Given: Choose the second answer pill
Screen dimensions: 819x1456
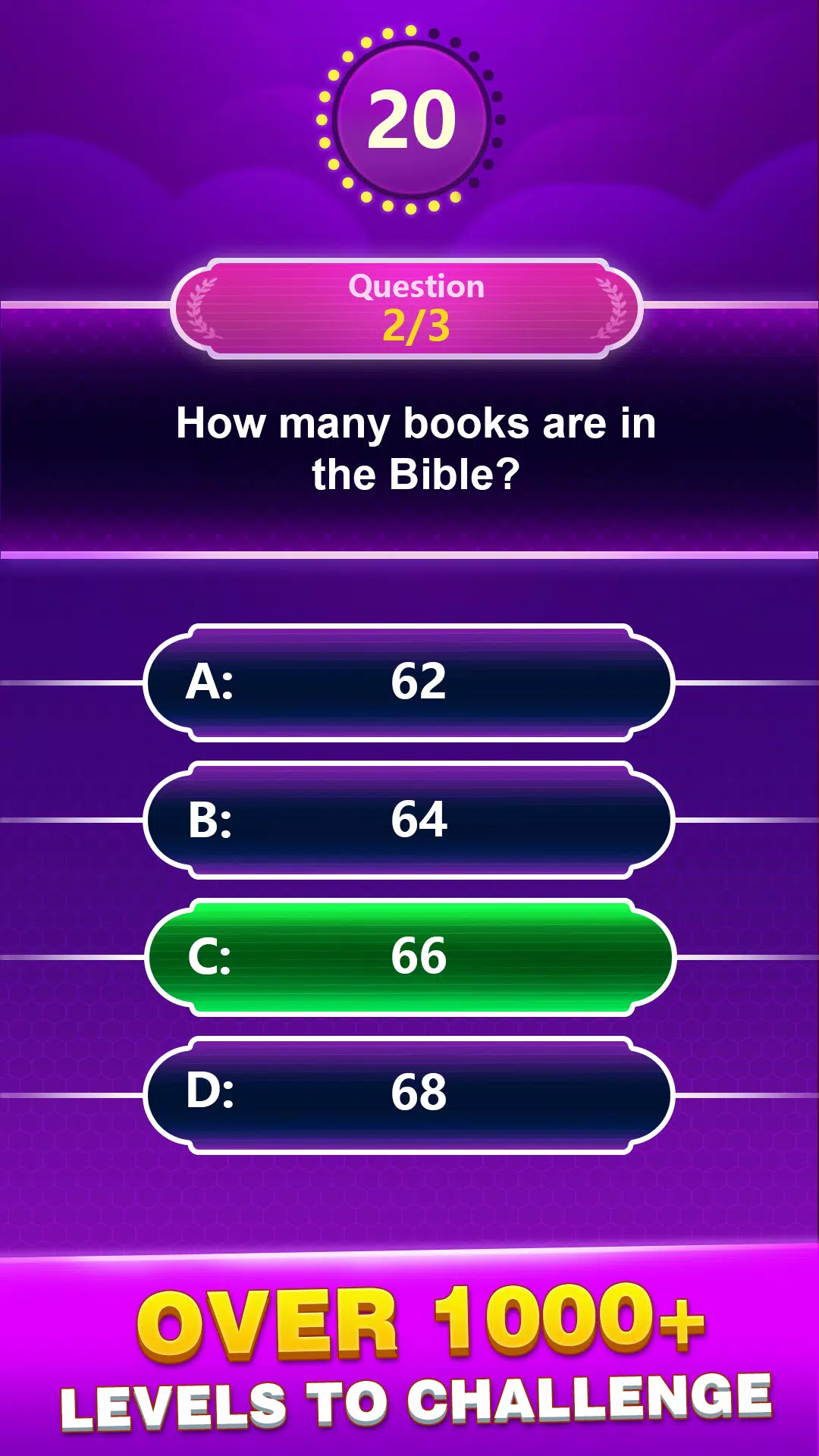Looking at the screenshot, I should tap(409, 821).
